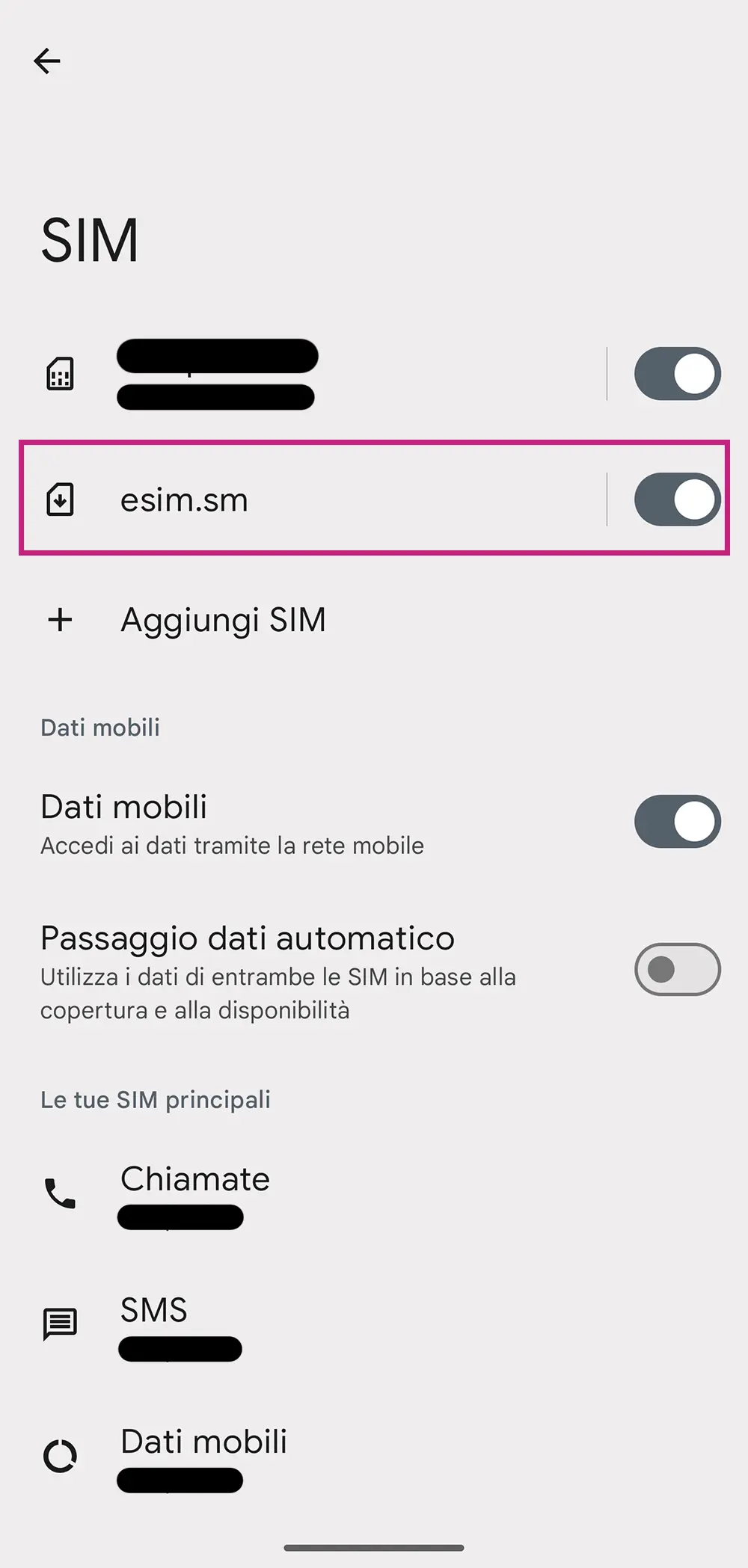
Task: Tap Aggiungi SIM to add a SIM
Action: tap(223, 620)
